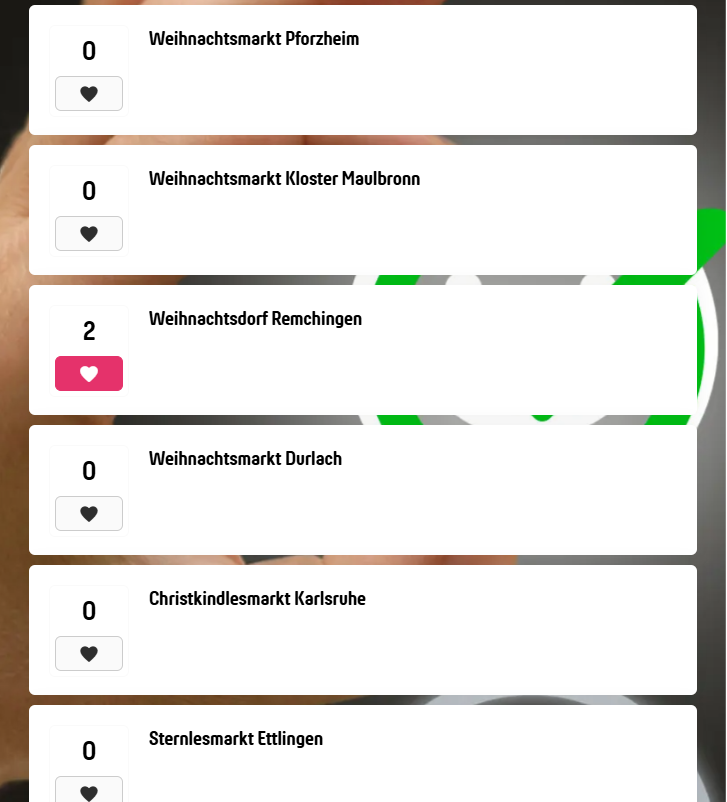Vote for Weihnachtsmarkt Kloster Maulbronn via heart
Viewport: 727px width, 802px height.
coord(89,234)
